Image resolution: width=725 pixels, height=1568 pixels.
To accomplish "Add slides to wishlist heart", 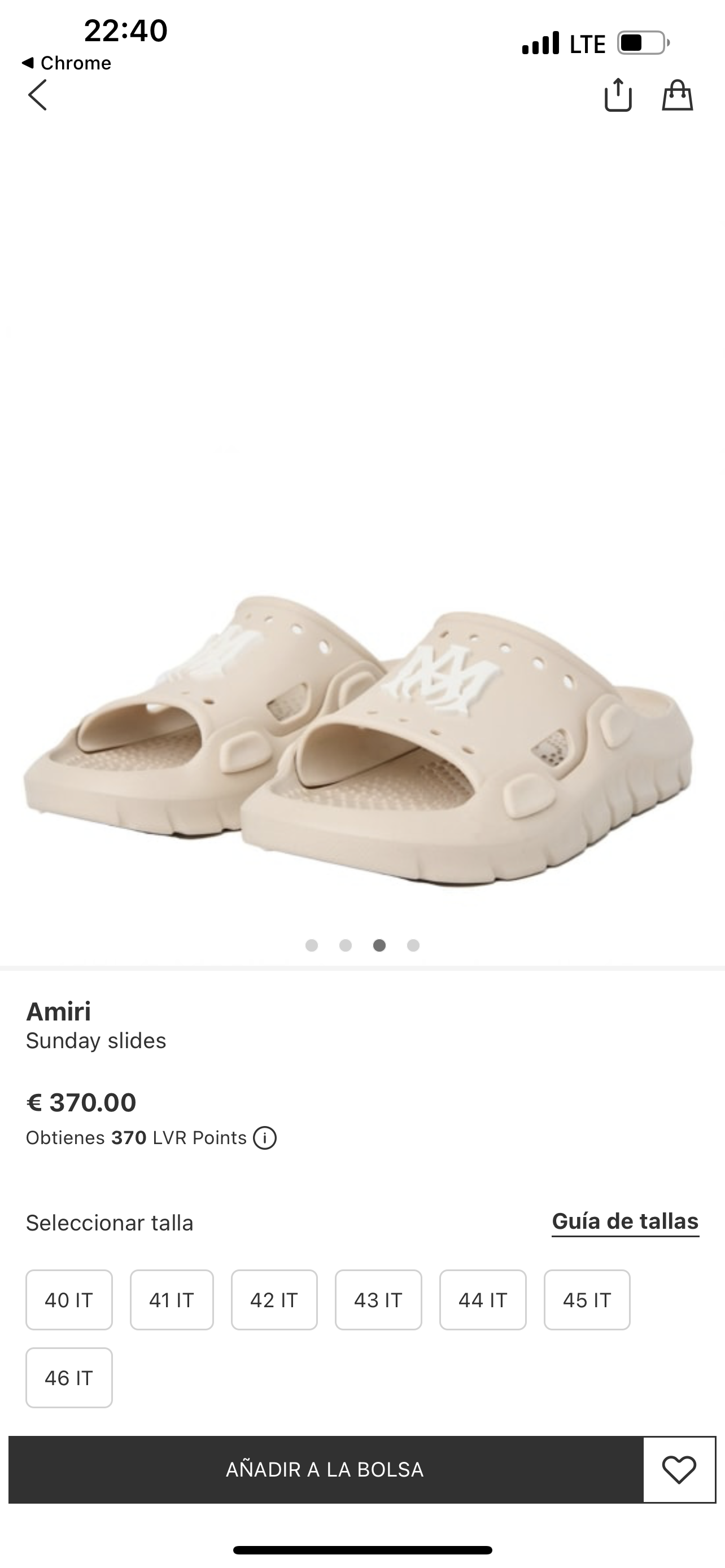I will pos(679,1469).
